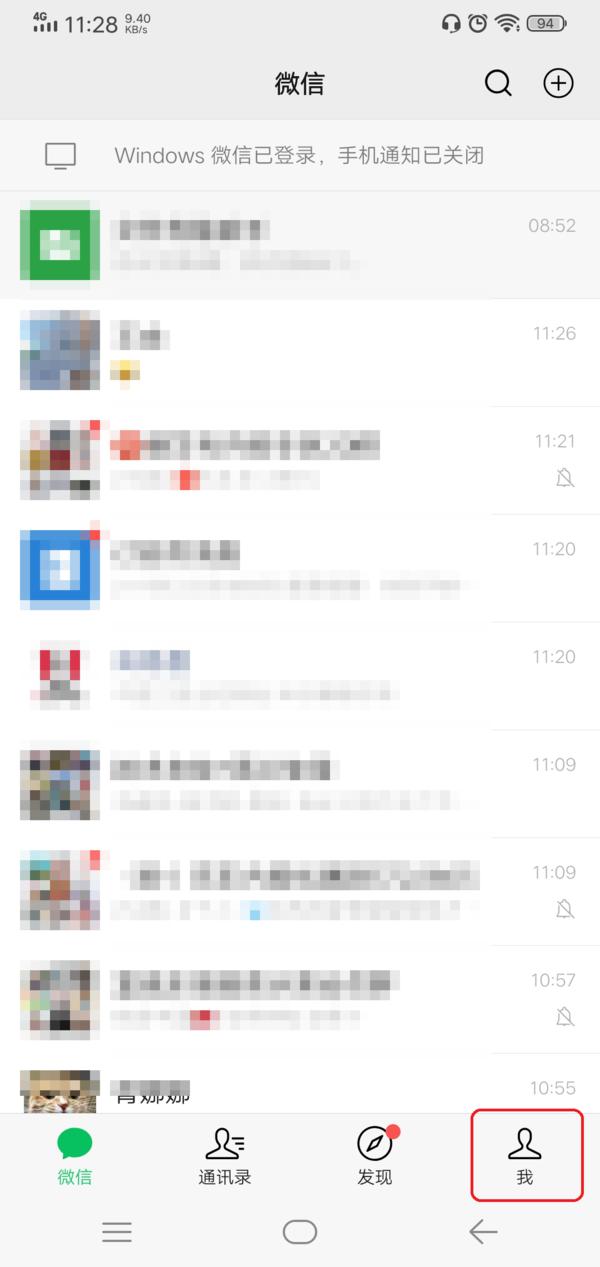The height and width of the screenshot is (1267, 600).
Task: Switch to the 我 tab
Action: (525, 1156)
